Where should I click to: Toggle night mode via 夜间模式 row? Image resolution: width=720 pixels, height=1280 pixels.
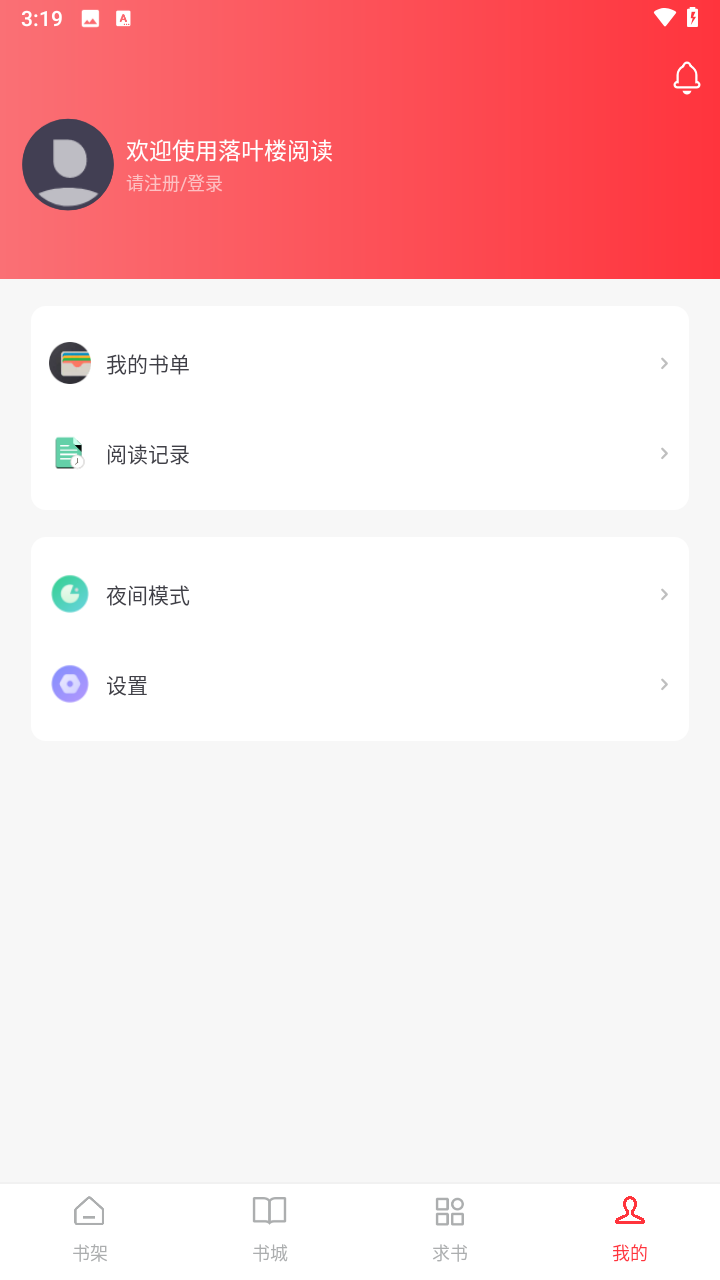(x=360, y=593)
